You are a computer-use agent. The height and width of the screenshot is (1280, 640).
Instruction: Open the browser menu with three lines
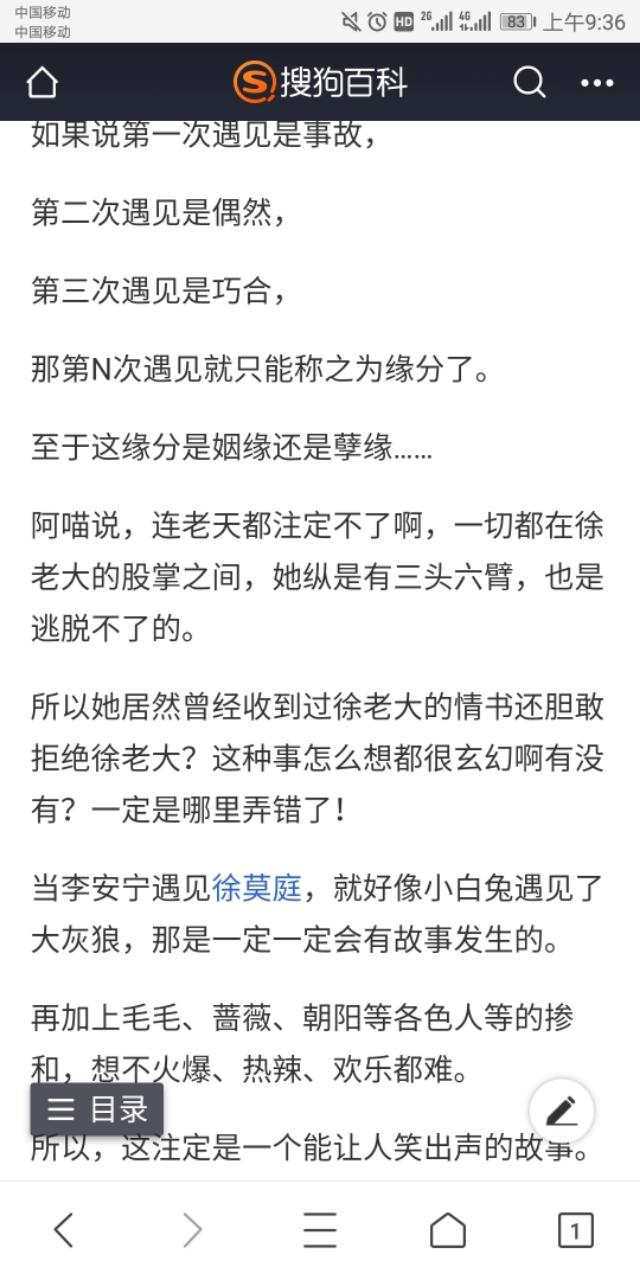(x=320, y=1230)
